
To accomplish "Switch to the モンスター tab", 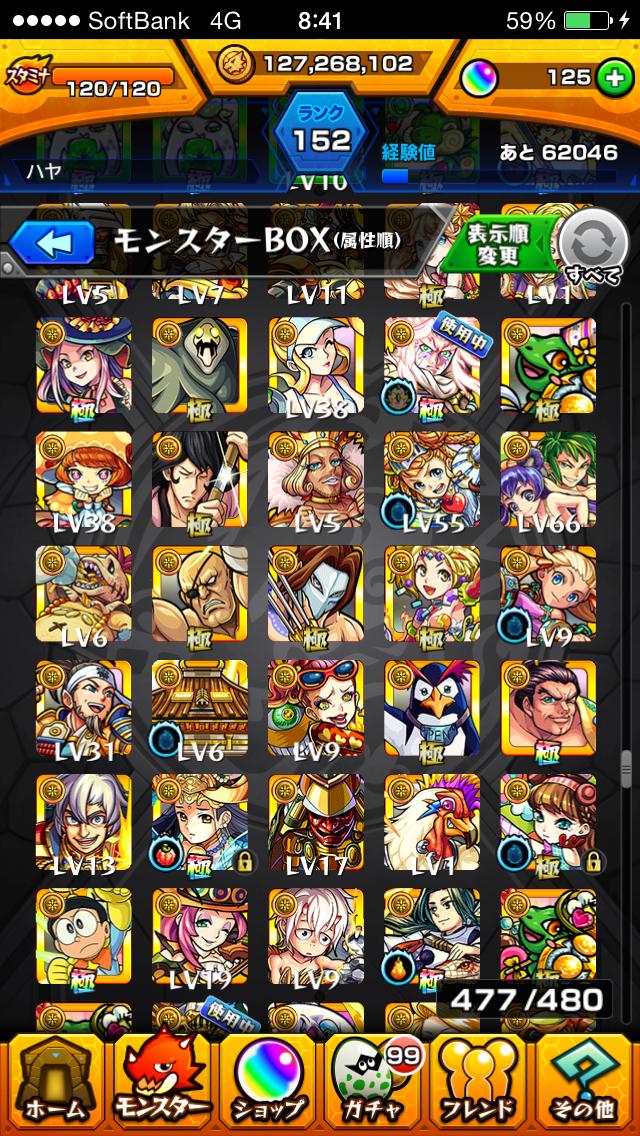I will coord(161,1084).
